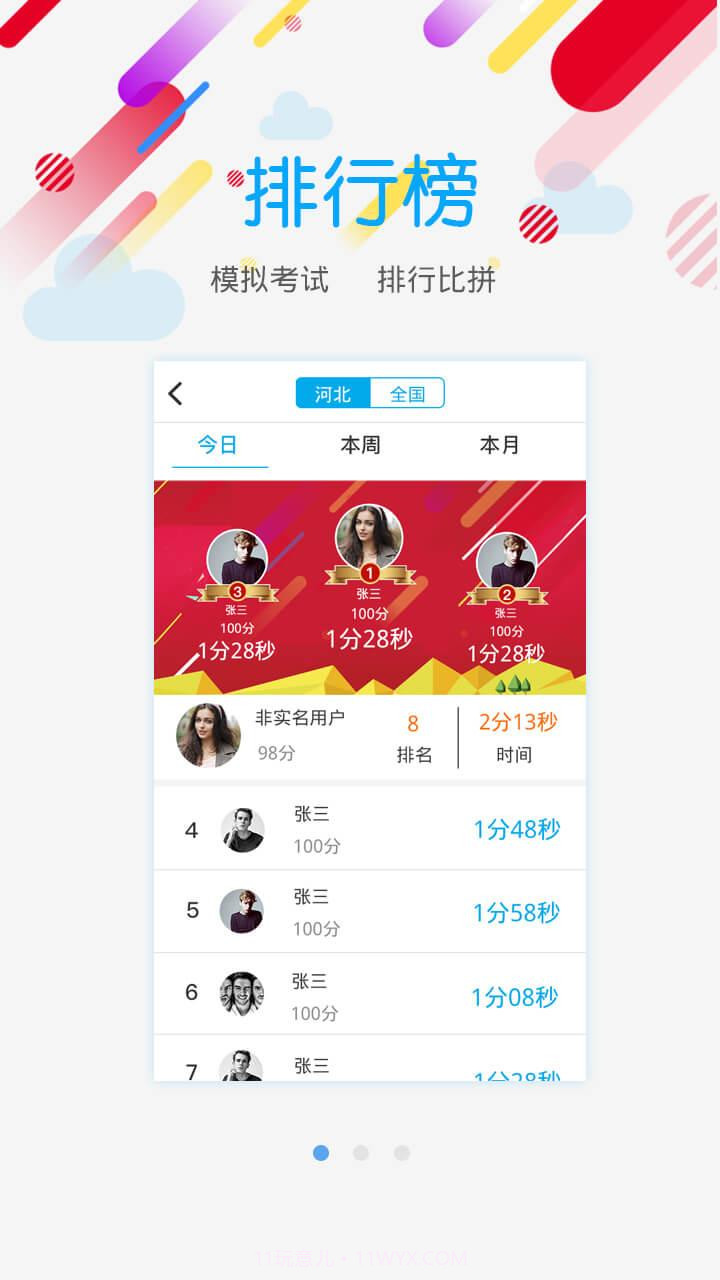Viewport: 720px width, 1280px height.
Task: Select the second page indicator dot
Action: [361, 1152]
